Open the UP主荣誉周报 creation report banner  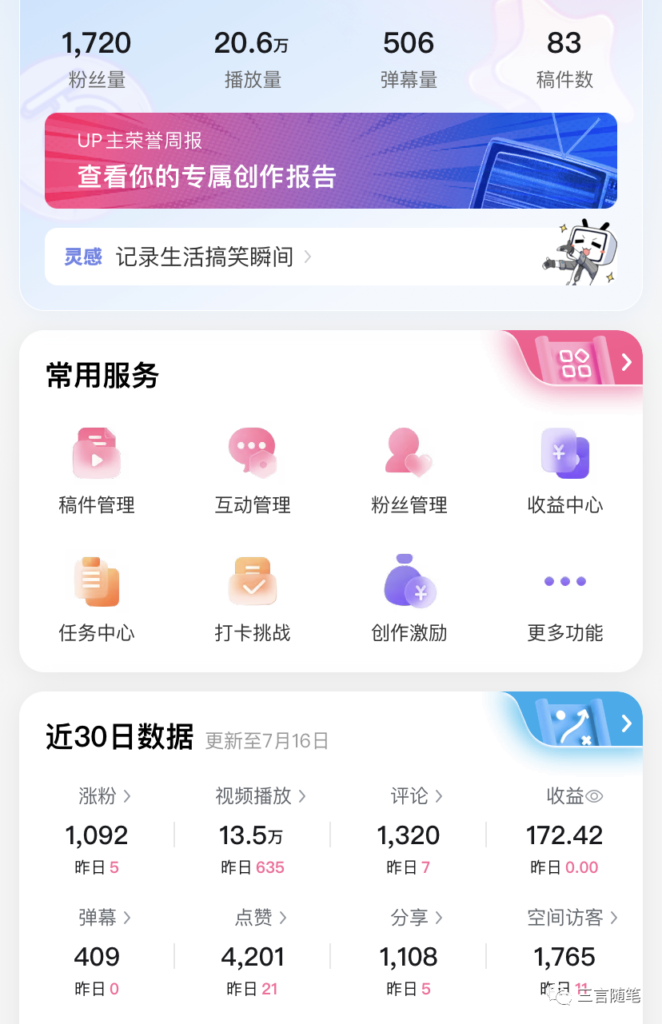pos(330,160)
